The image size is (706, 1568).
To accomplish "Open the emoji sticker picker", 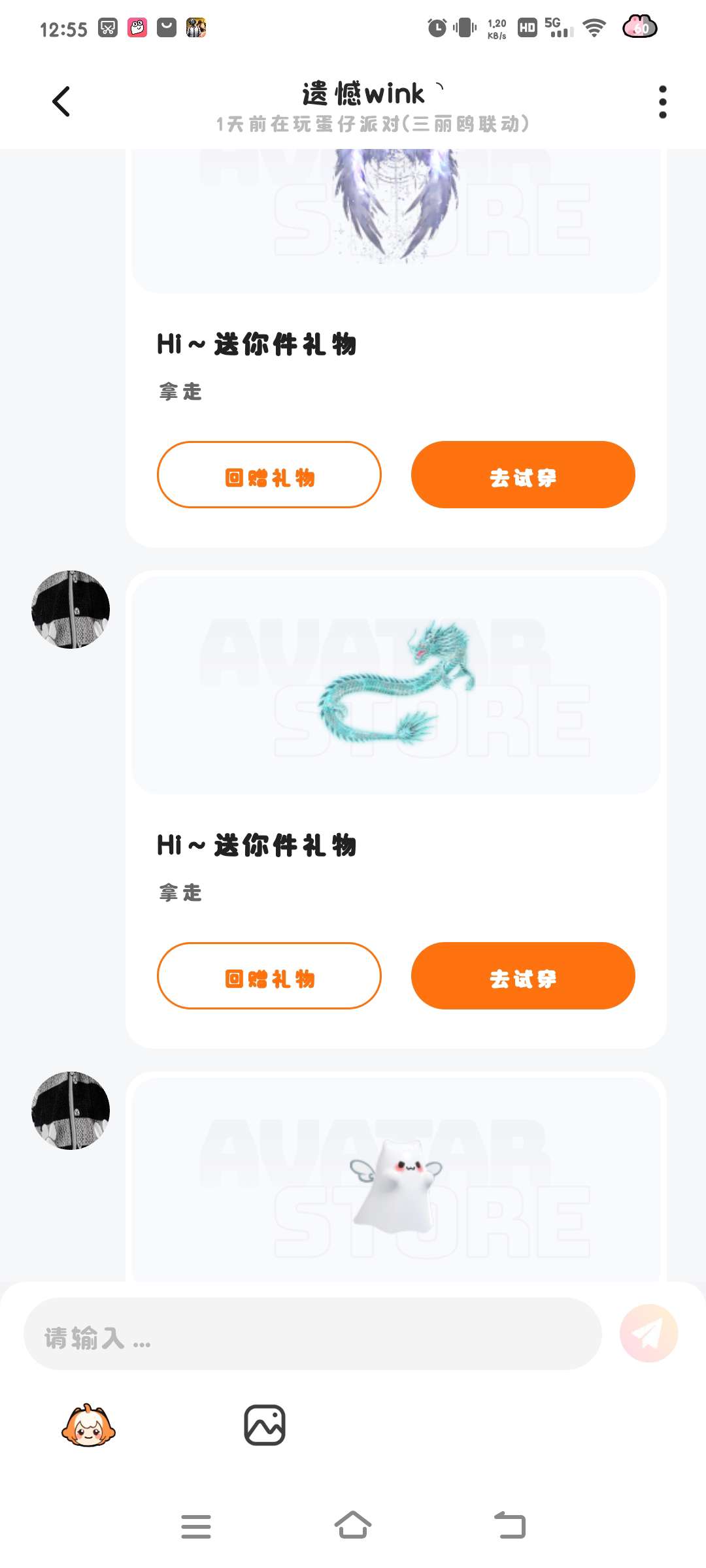I will [x=88, y=1426].
